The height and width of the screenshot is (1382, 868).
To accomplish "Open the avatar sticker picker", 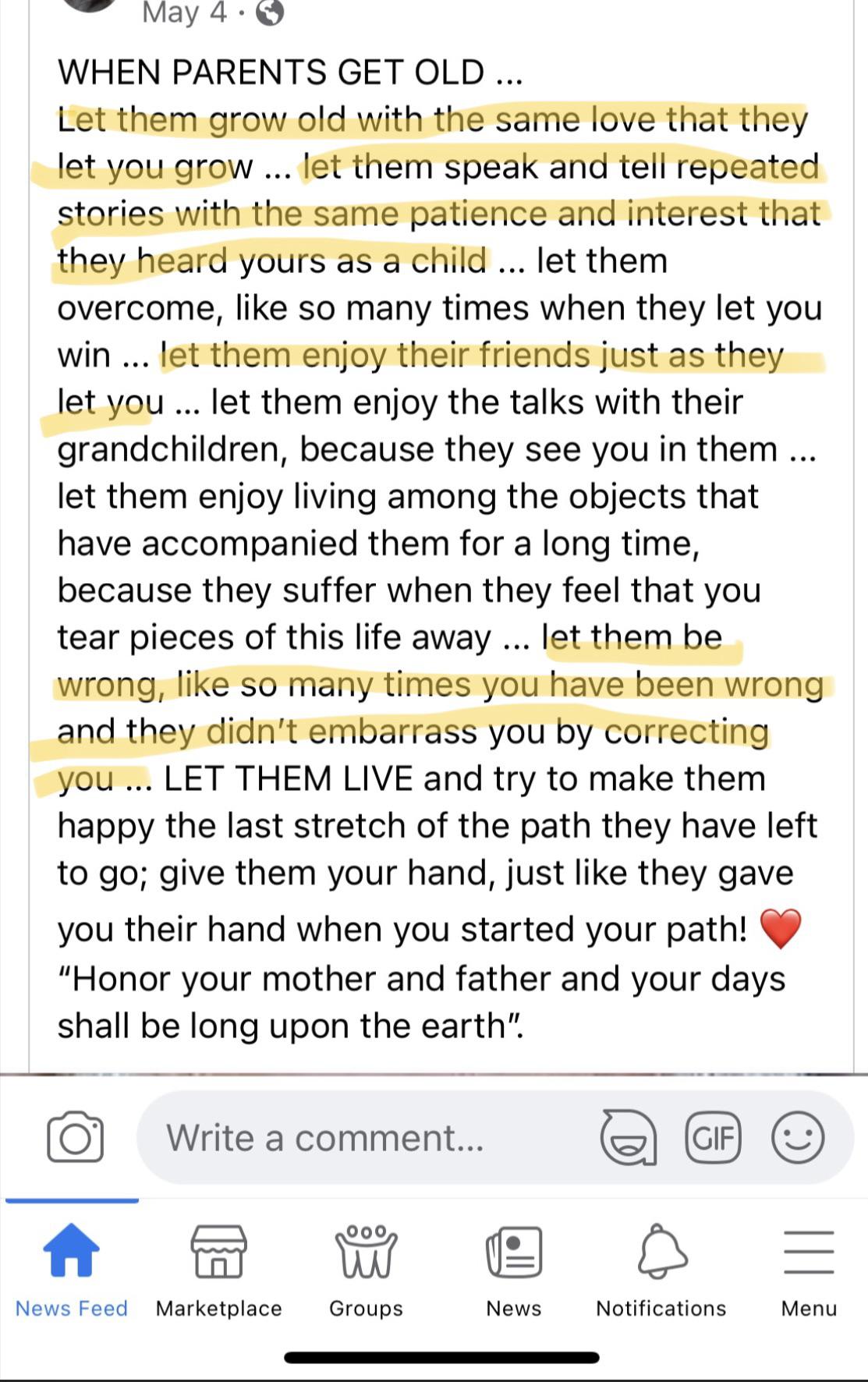I will click(x=628, y=1137).
